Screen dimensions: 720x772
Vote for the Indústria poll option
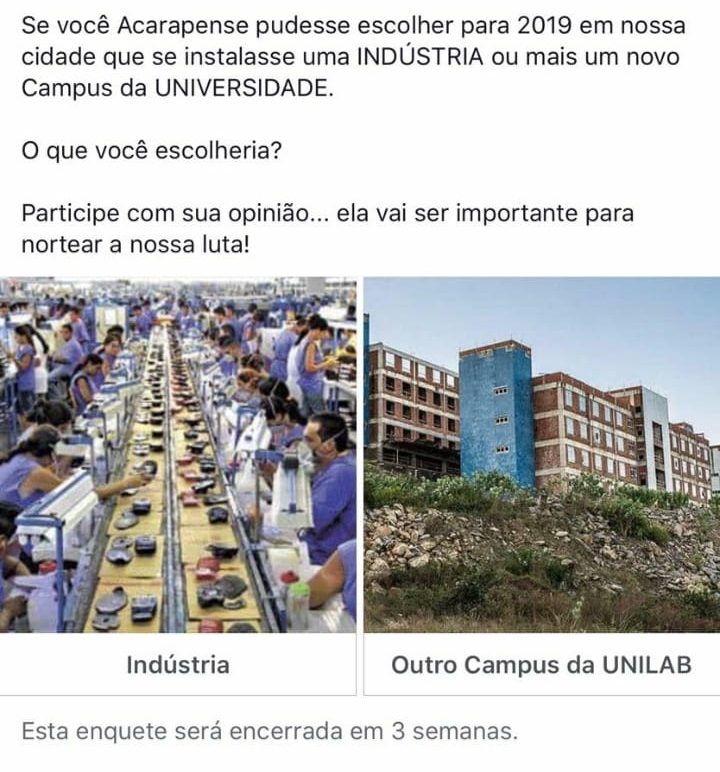[x=178, y=664]
